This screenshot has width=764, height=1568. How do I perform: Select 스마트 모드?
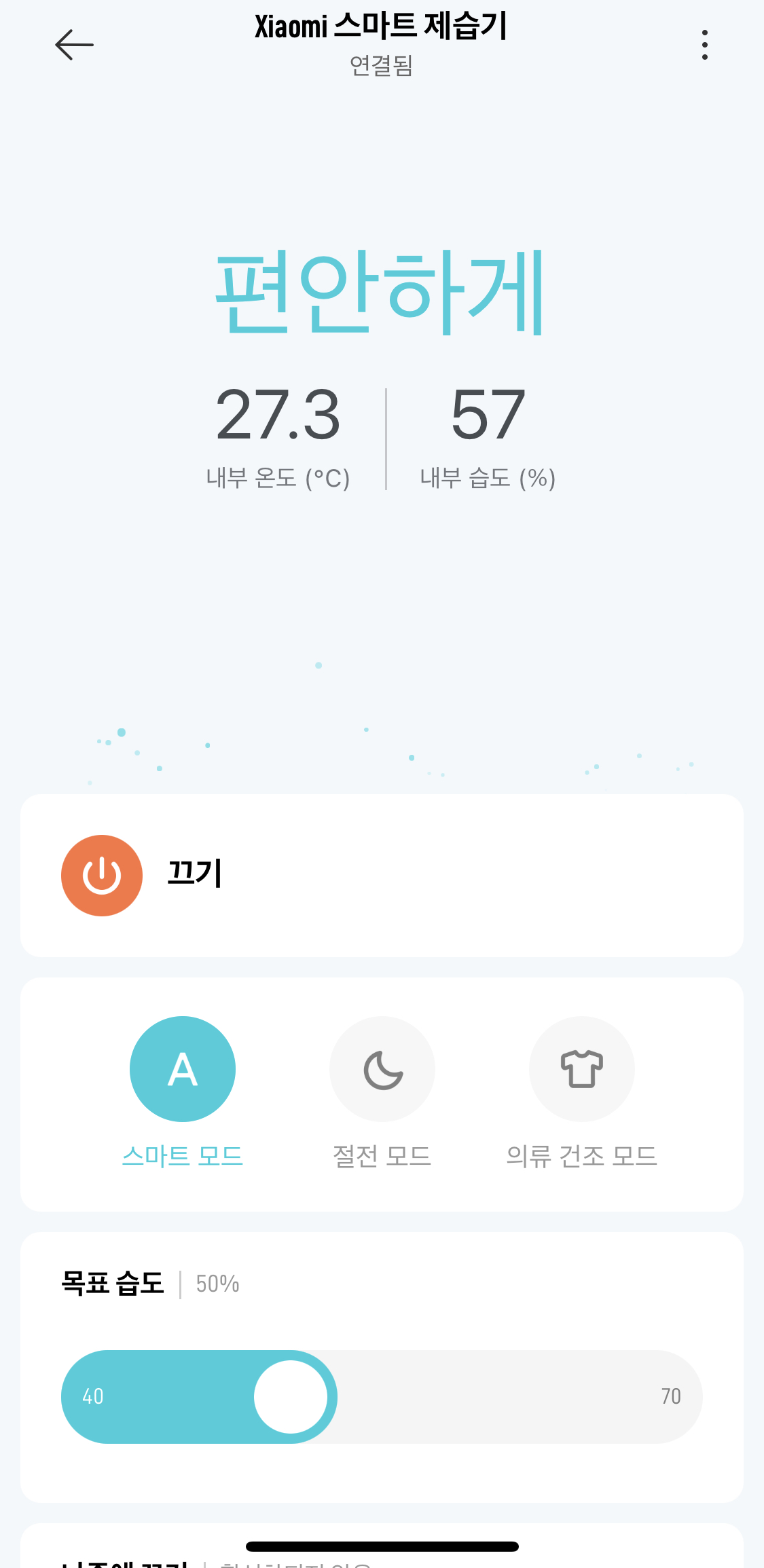[183, 1069]
